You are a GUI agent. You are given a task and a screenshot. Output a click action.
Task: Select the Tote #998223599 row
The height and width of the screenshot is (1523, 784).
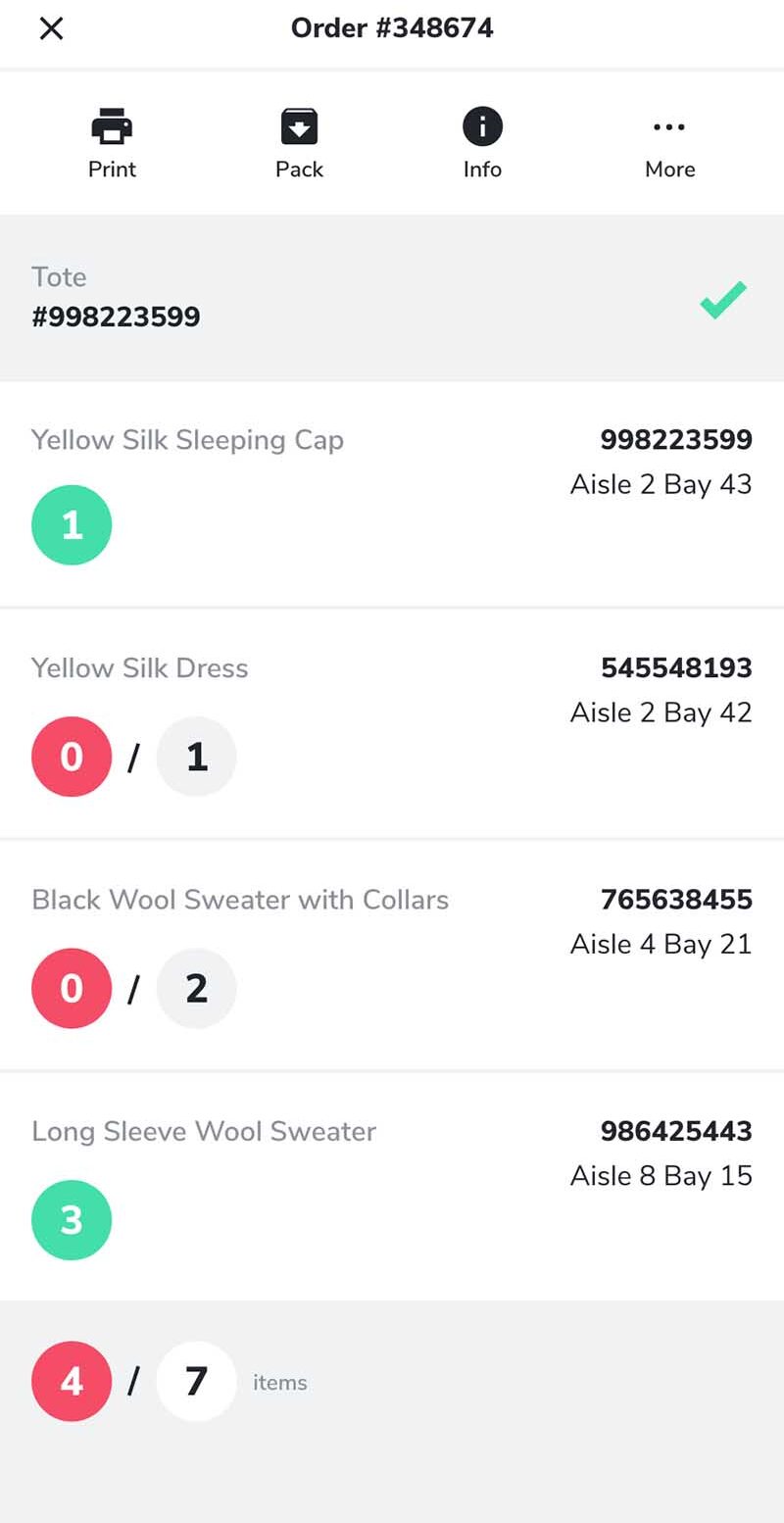tap(392, 298)
